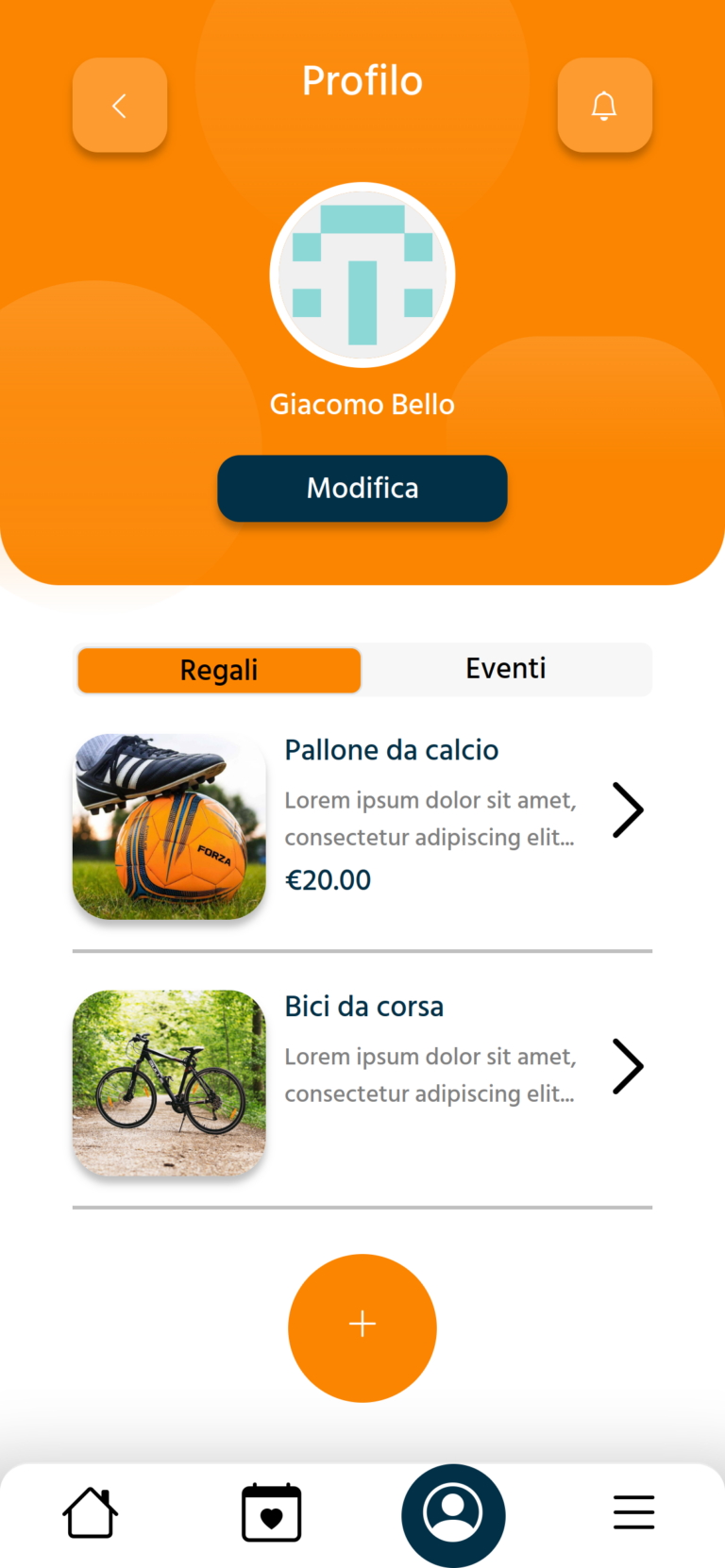Add a new gift with the plus button
Viewport: 725px width, 1568px height.
[362, 1327]
